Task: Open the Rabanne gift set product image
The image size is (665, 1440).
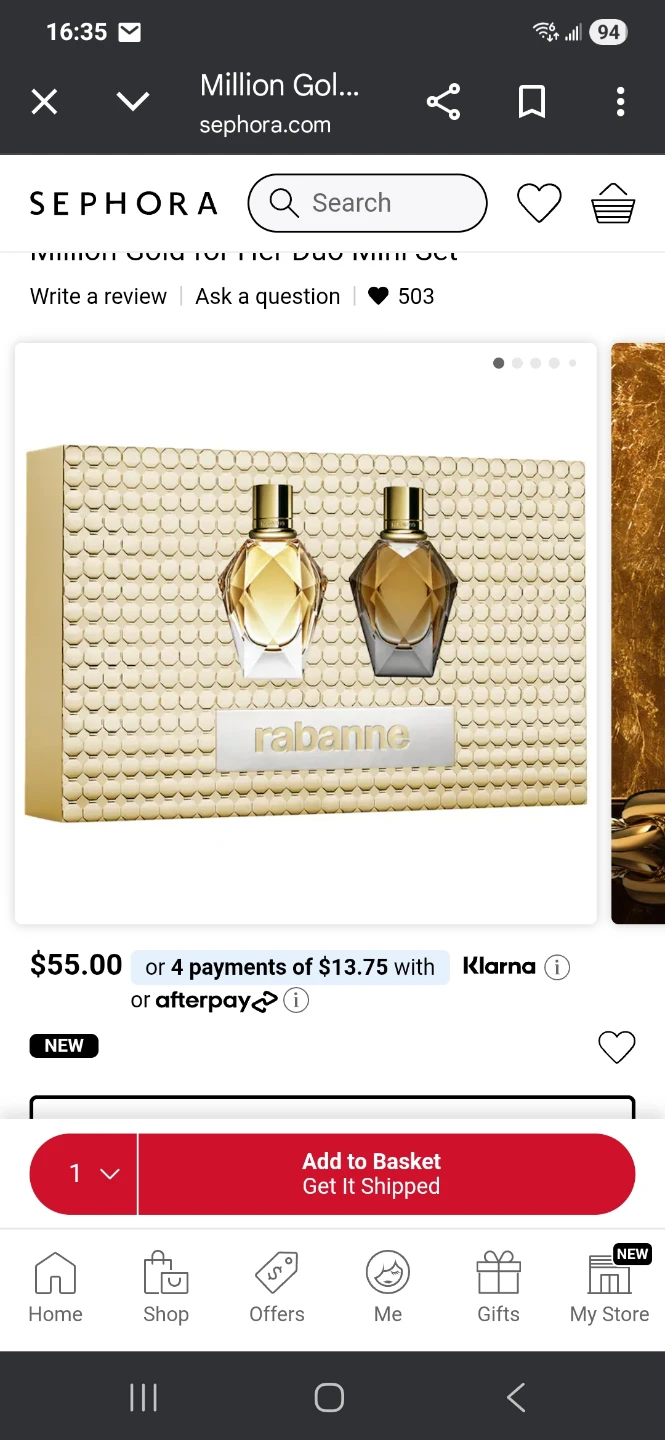Action: tap(306, 634)
